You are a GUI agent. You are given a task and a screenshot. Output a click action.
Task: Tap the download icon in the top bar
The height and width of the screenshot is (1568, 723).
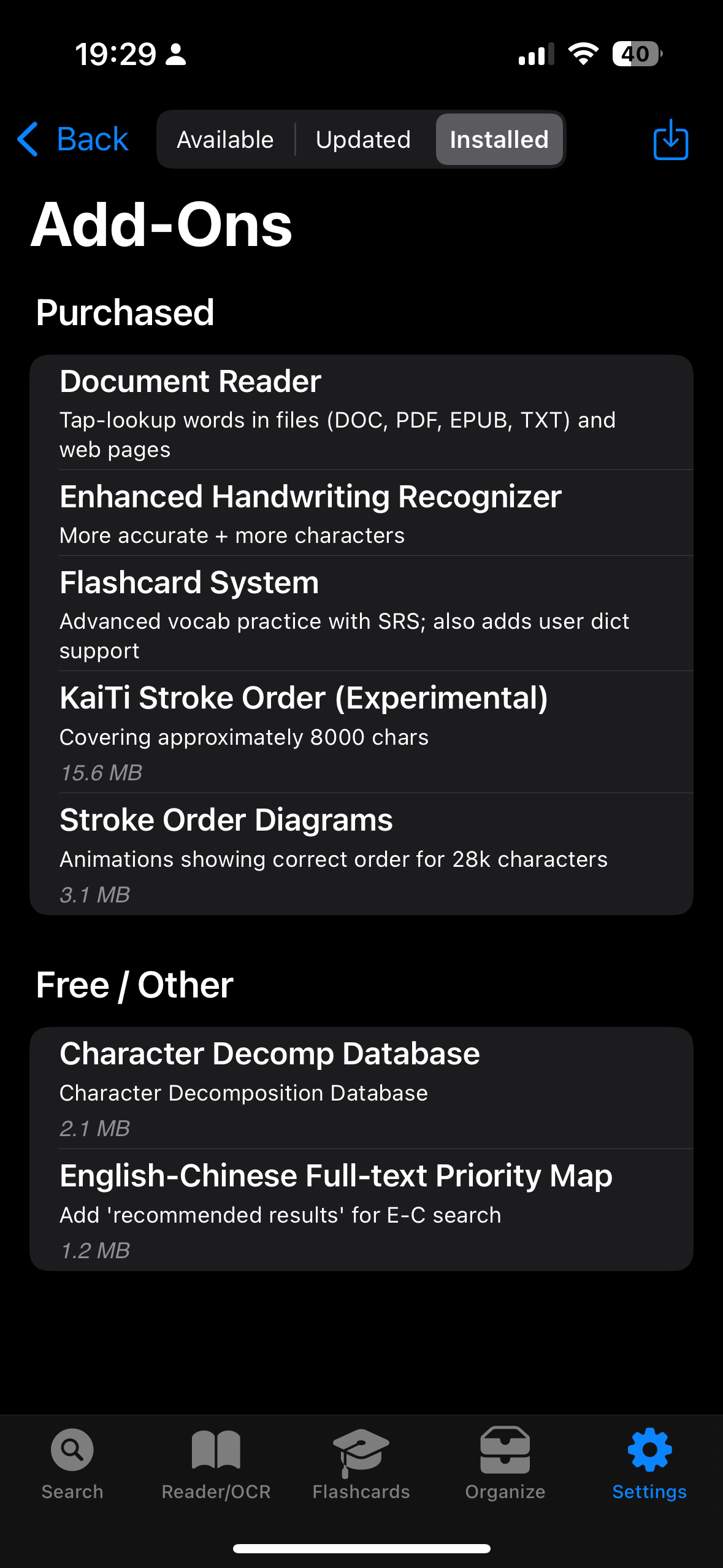670,139
